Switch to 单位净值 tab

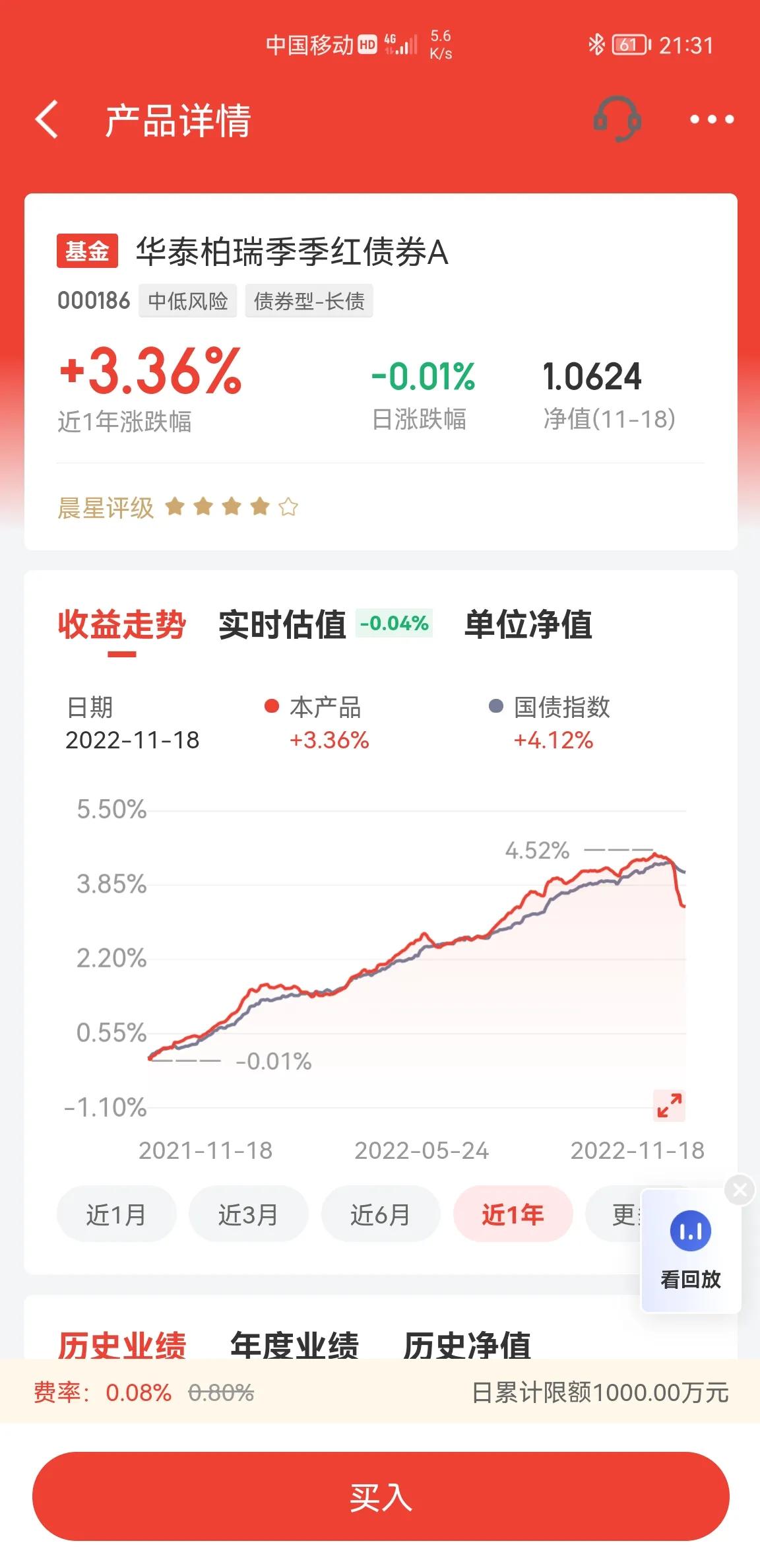tap(528, 624)
